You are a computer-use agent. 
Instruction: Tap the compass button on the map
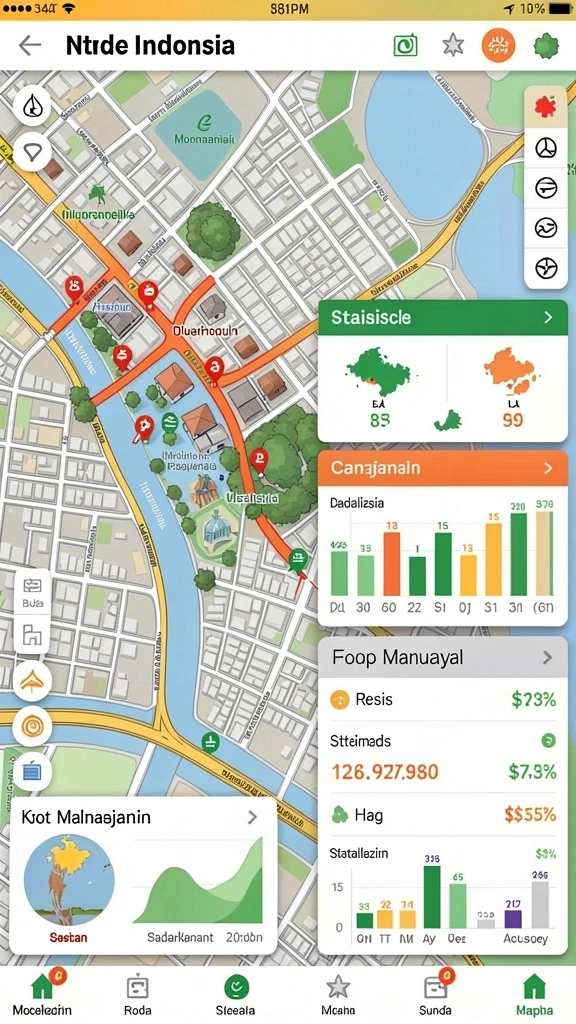tap(32, 106)
